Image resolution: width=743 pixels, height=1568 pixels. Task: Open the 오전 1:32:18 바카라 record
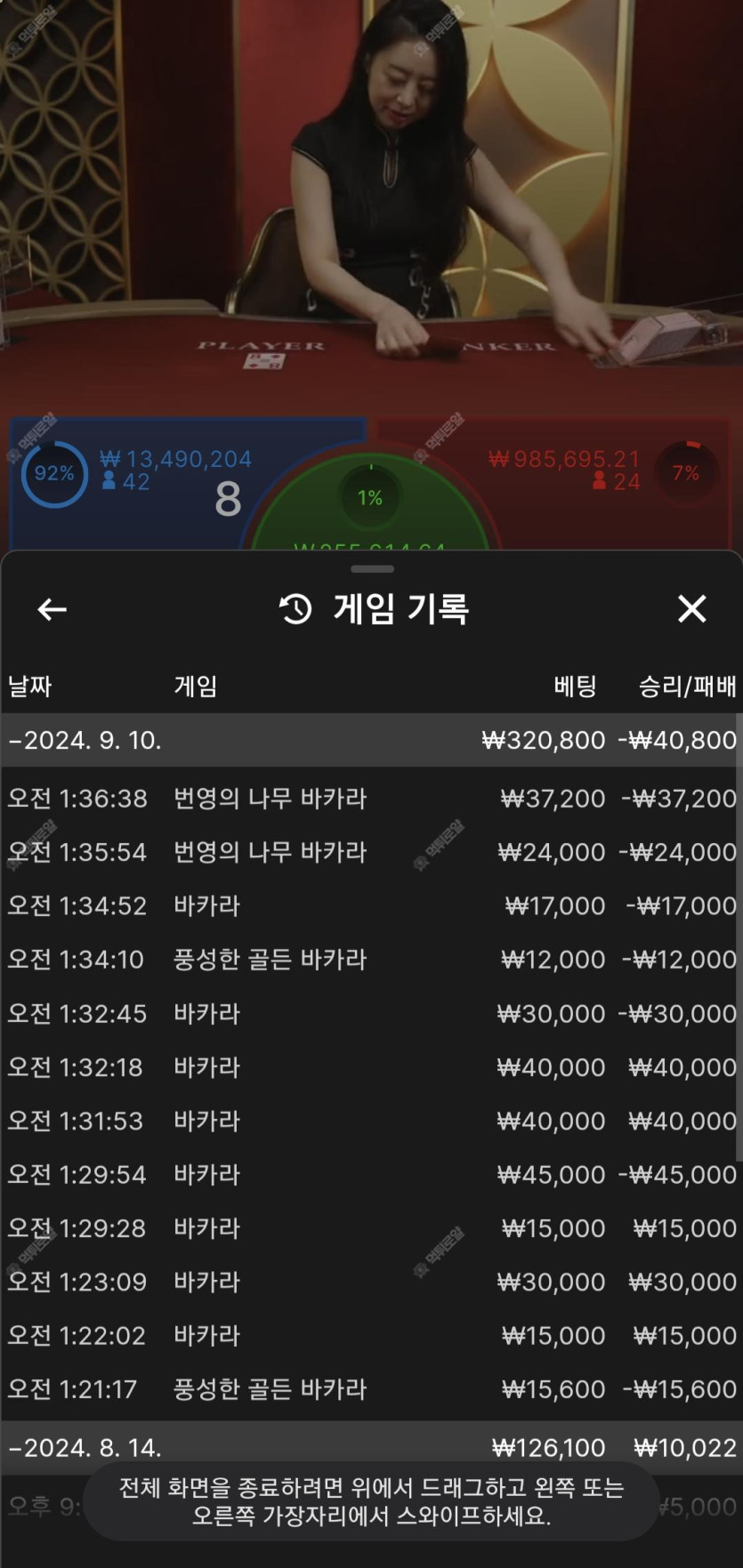(x=371, y=1067)
